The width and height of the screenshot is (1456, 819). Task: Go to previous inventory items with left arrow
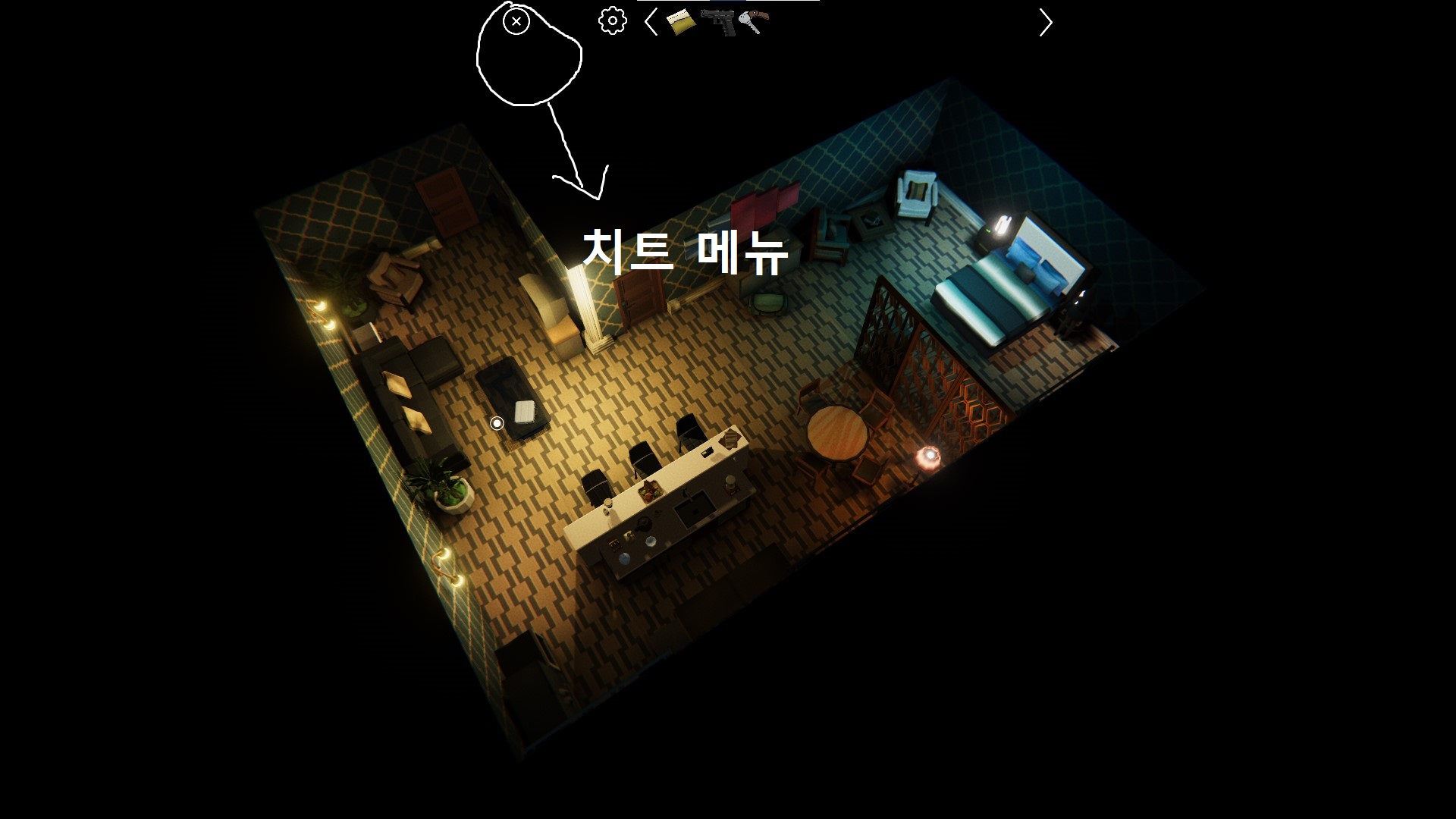[651, 23]
